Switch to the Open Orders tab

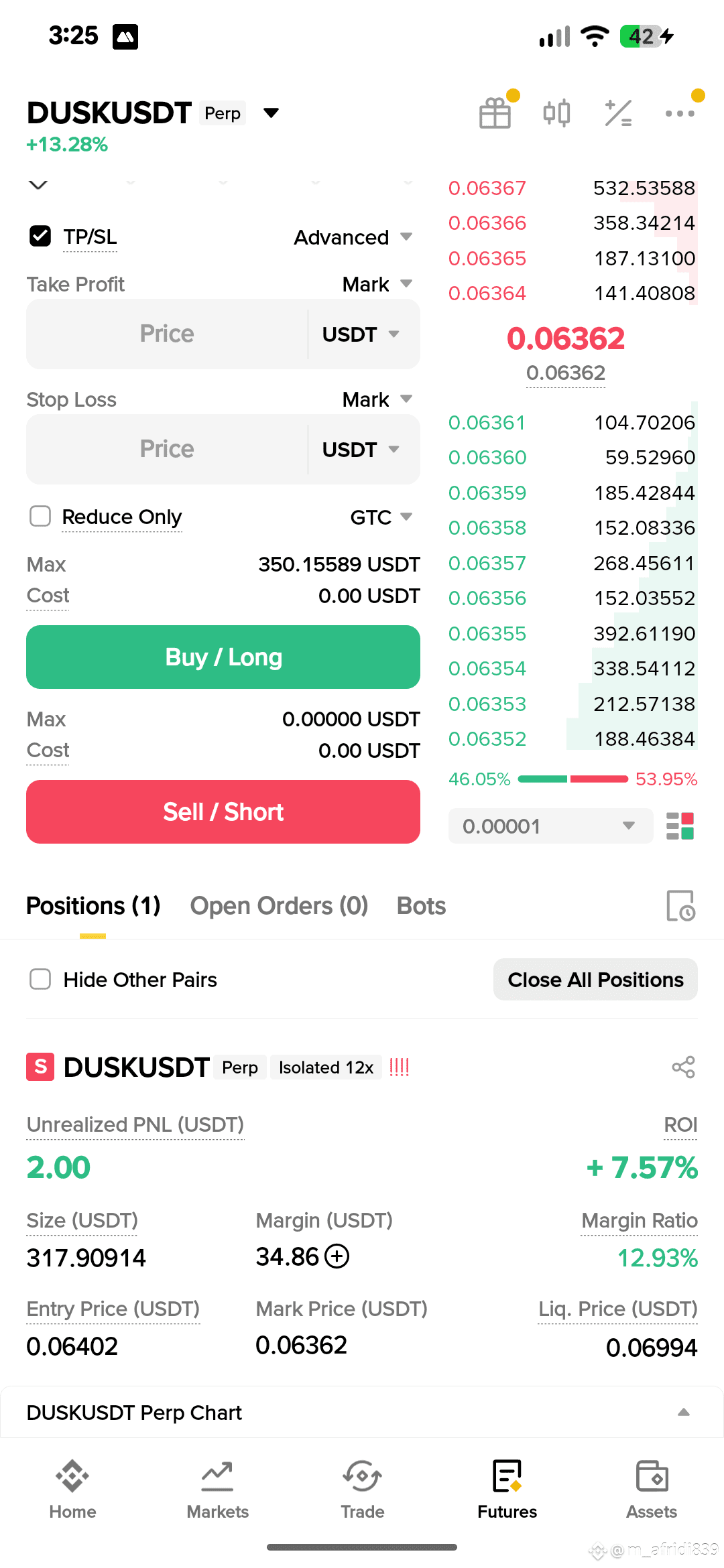pos(279,906)
